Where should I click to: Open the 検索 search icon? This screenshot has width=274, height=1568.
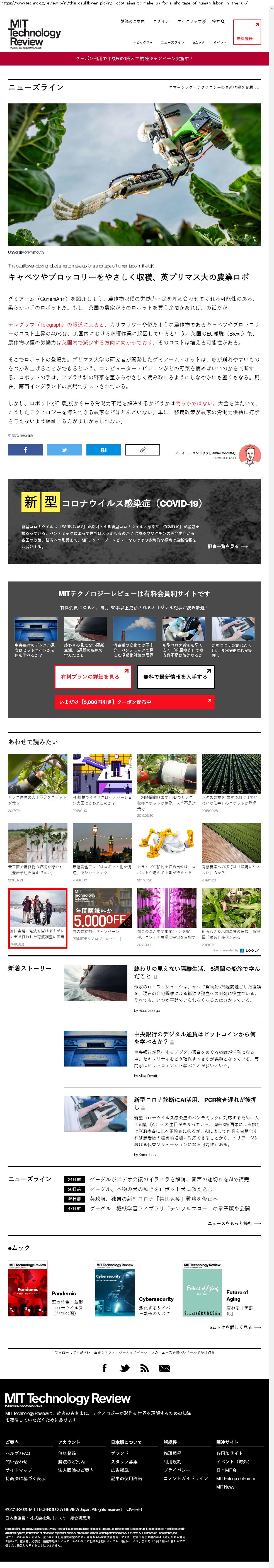point(218,21)
